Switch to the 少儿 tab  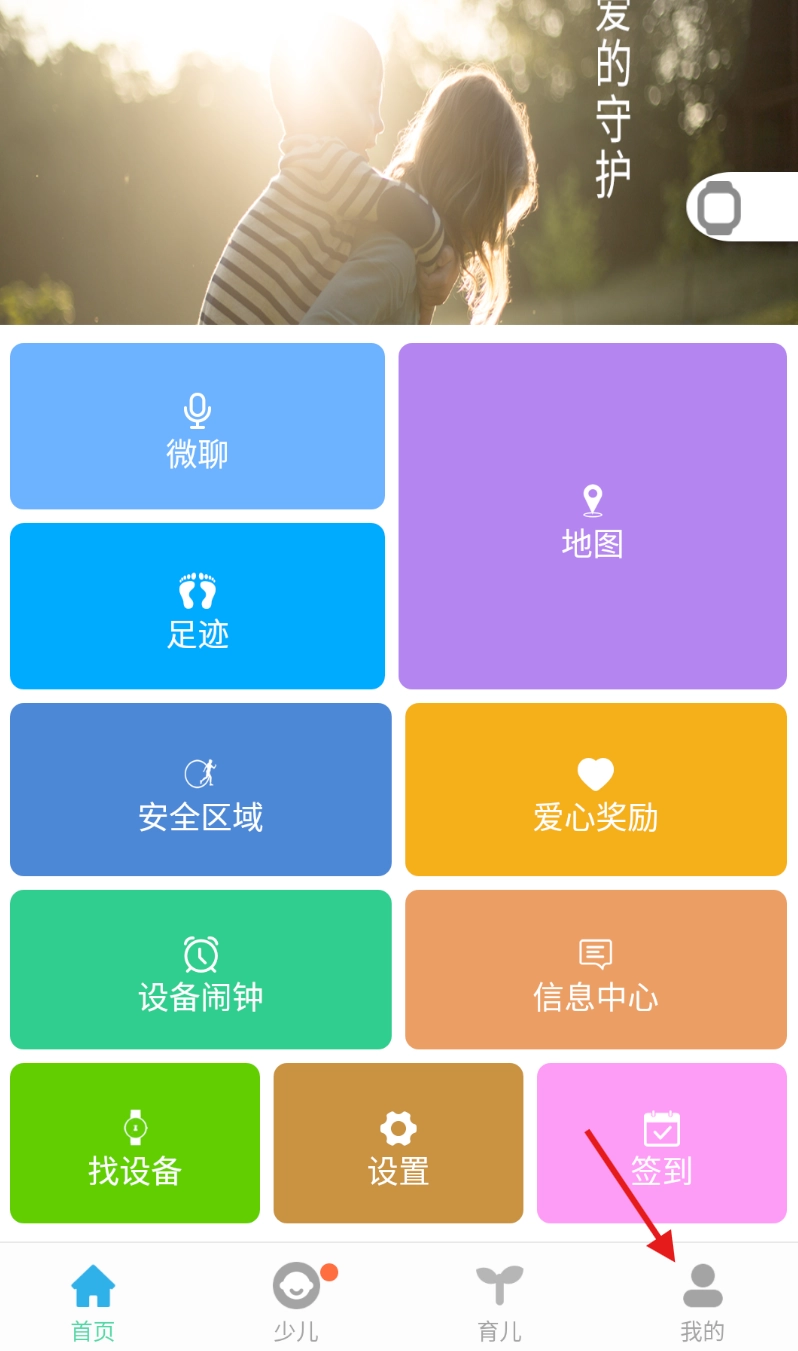point(297,1301)
